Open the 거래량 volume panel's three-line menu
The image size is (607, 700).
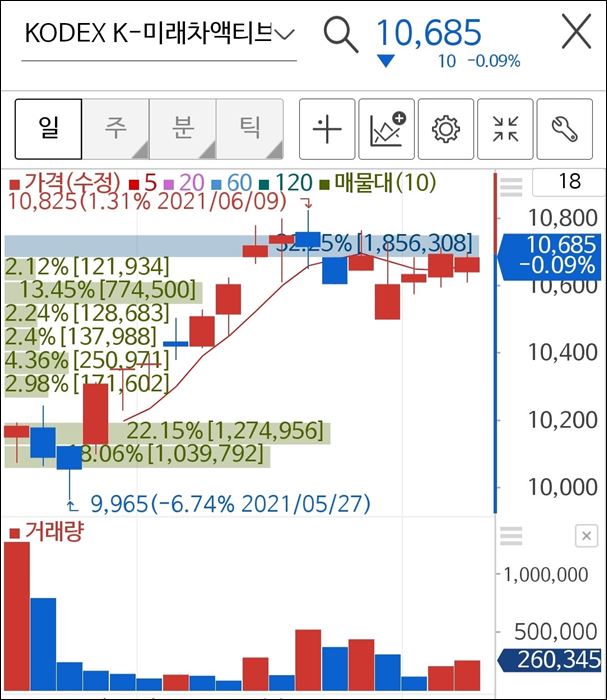pos(511,536)
